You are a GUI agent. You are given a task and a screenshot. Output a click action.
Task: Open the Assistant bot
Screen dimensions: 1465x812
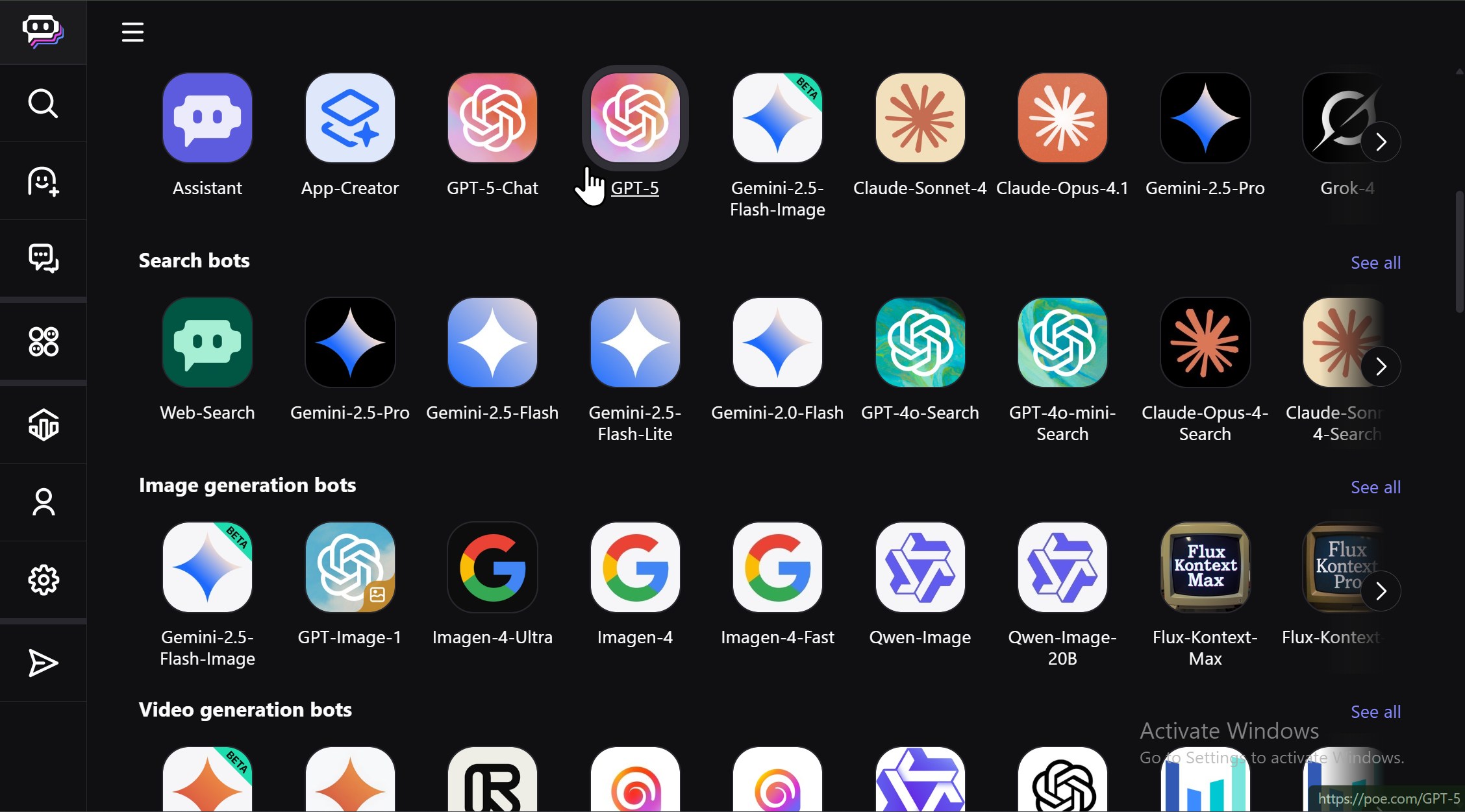pos(207,118)
